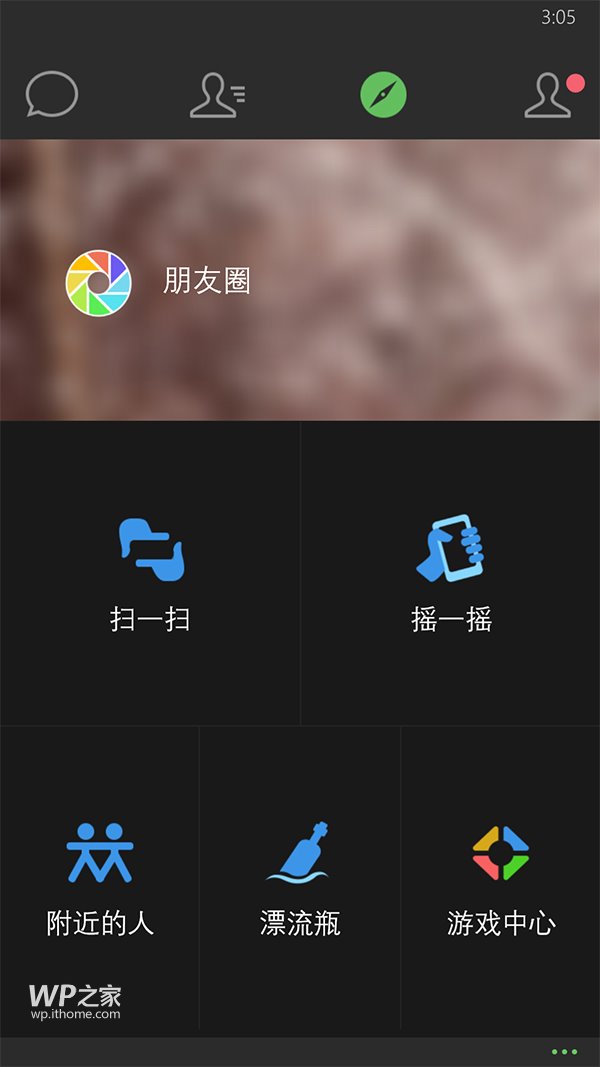
Task: Open 扫一扫 scanner
Action: point(150,574)
